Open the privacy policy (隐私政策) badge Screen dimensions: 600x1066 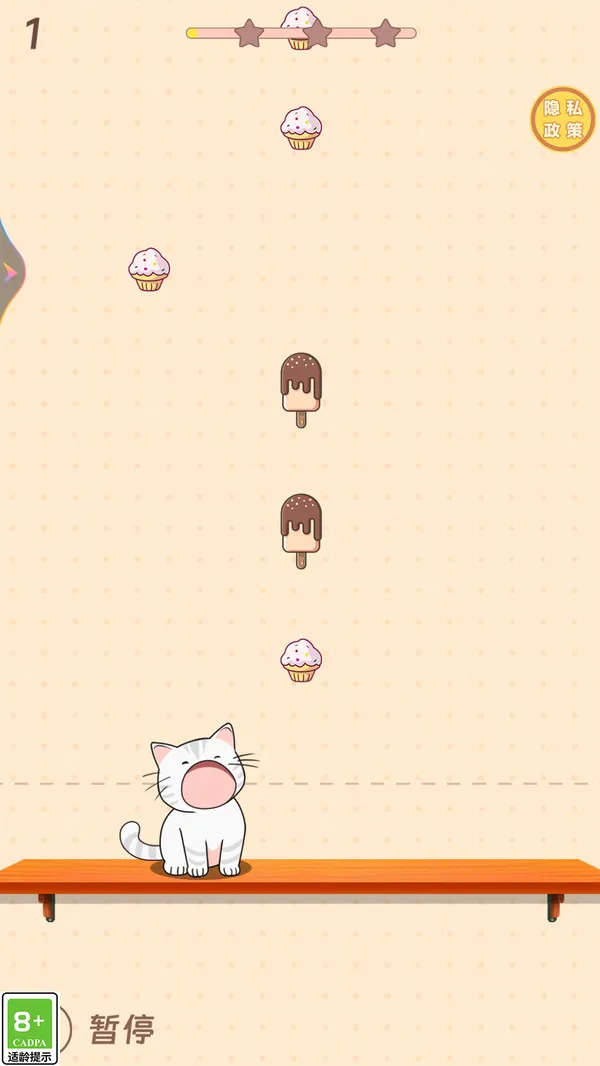coord(562,119)
